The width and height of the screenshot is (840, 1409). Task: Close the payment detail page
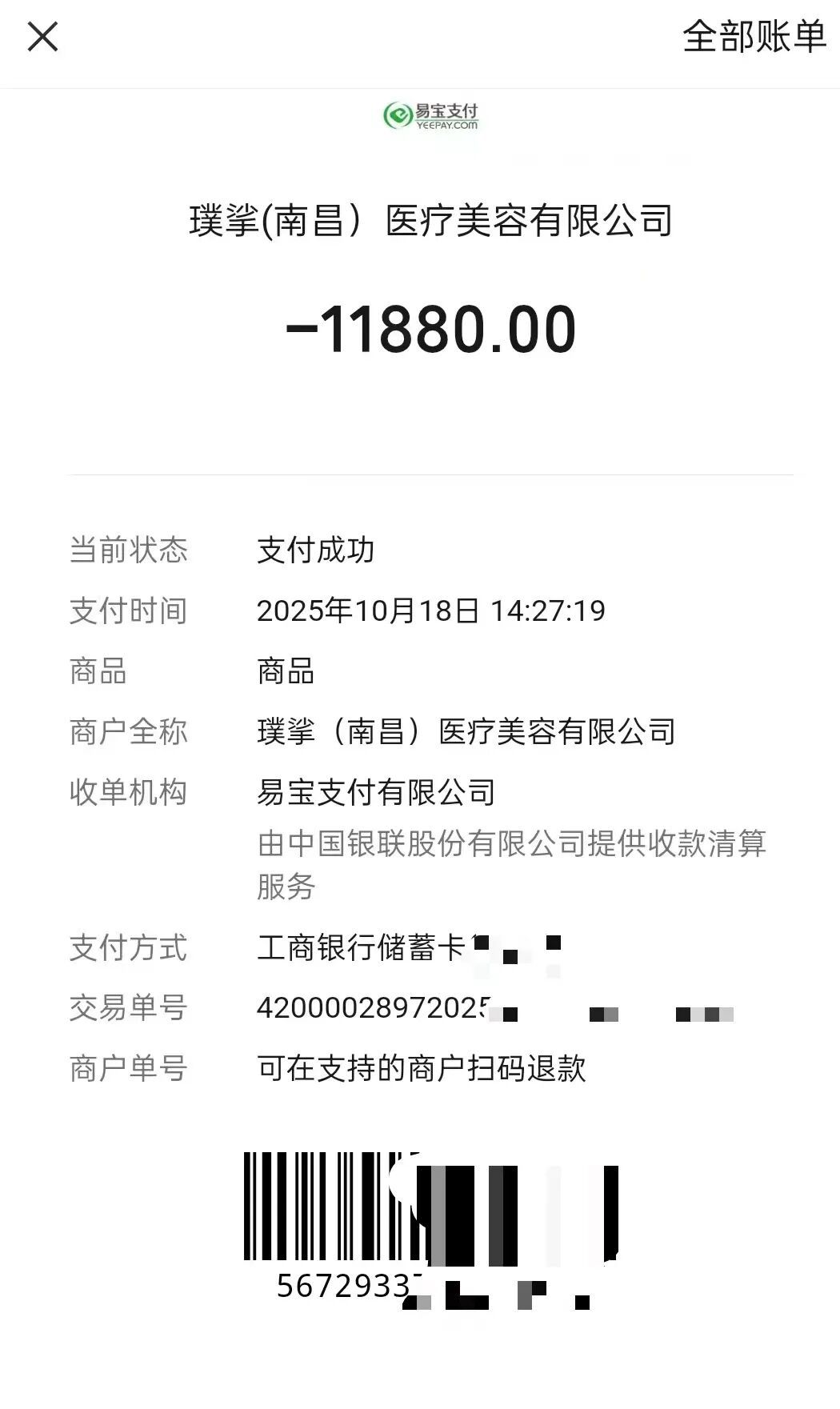pos(42,37)
